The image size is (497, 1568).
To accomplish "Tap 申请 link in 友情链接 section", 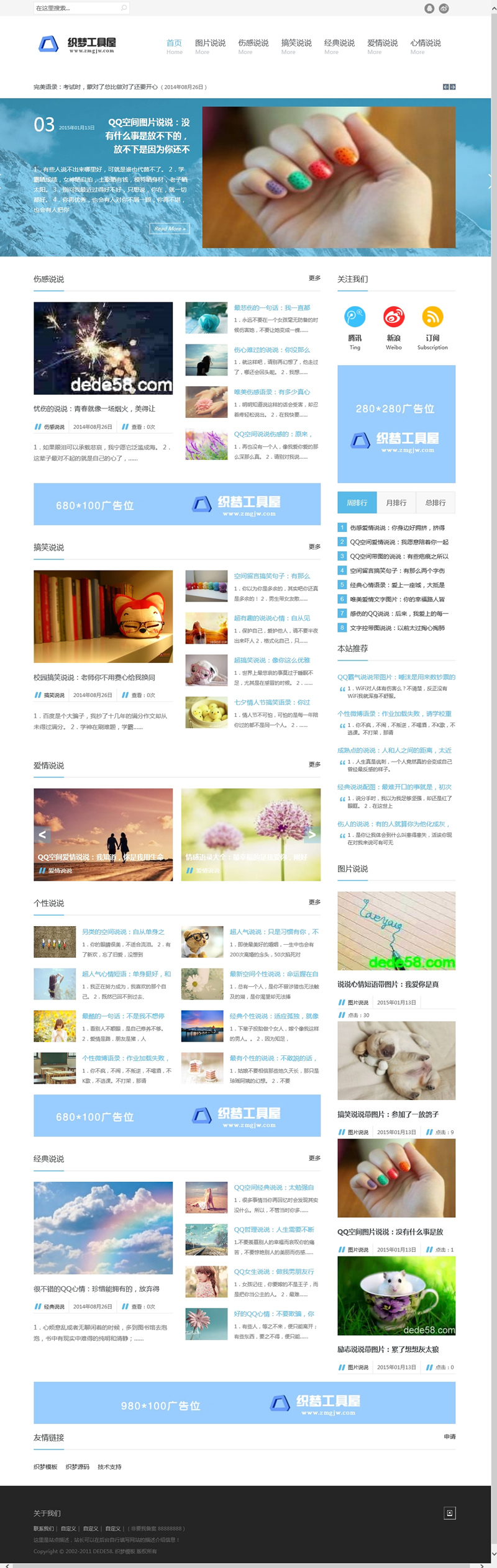I will coord(449,1436).
